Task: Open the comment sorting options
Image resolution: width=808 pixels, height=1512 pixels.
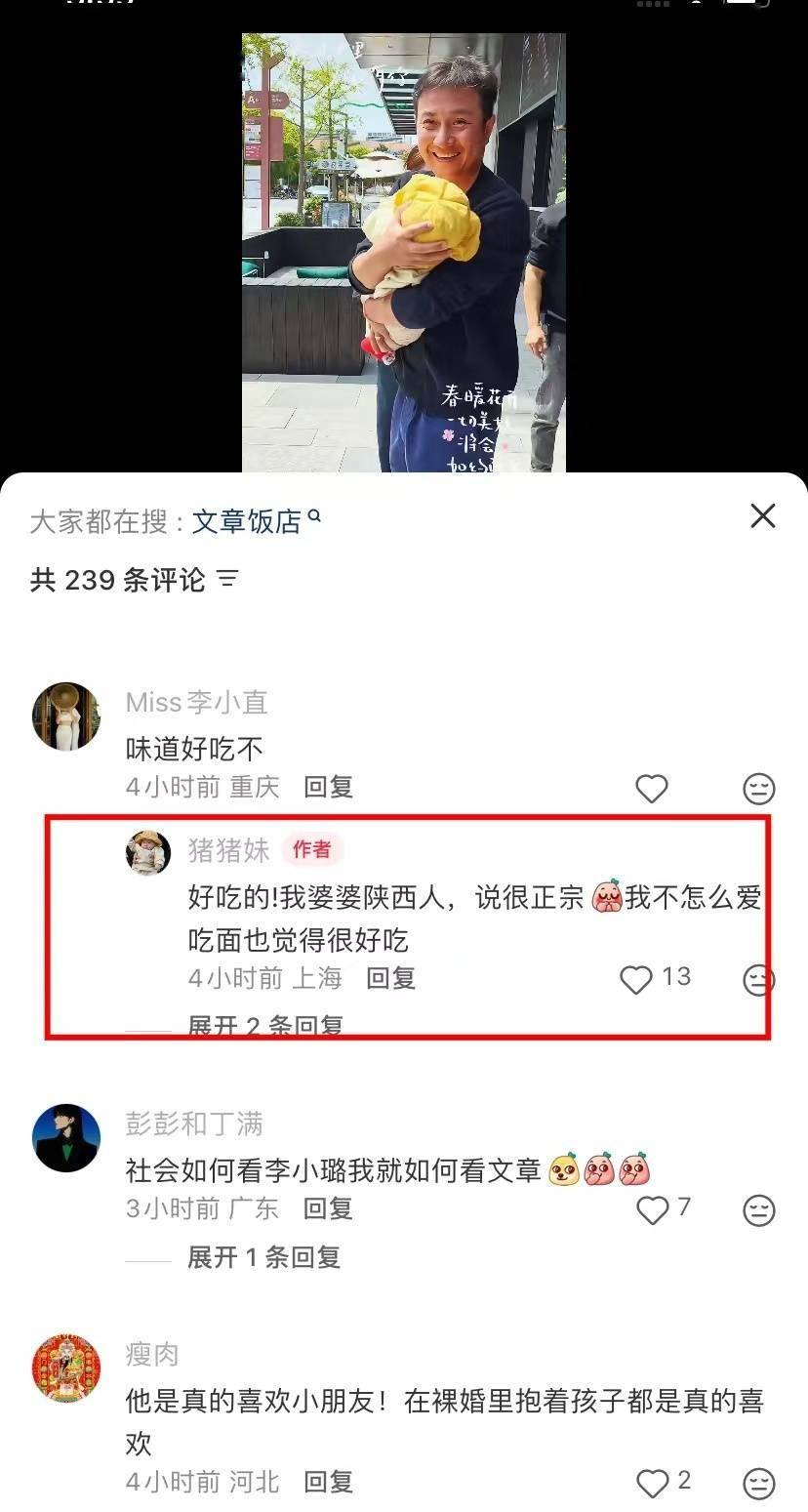Action: (227, 579)
